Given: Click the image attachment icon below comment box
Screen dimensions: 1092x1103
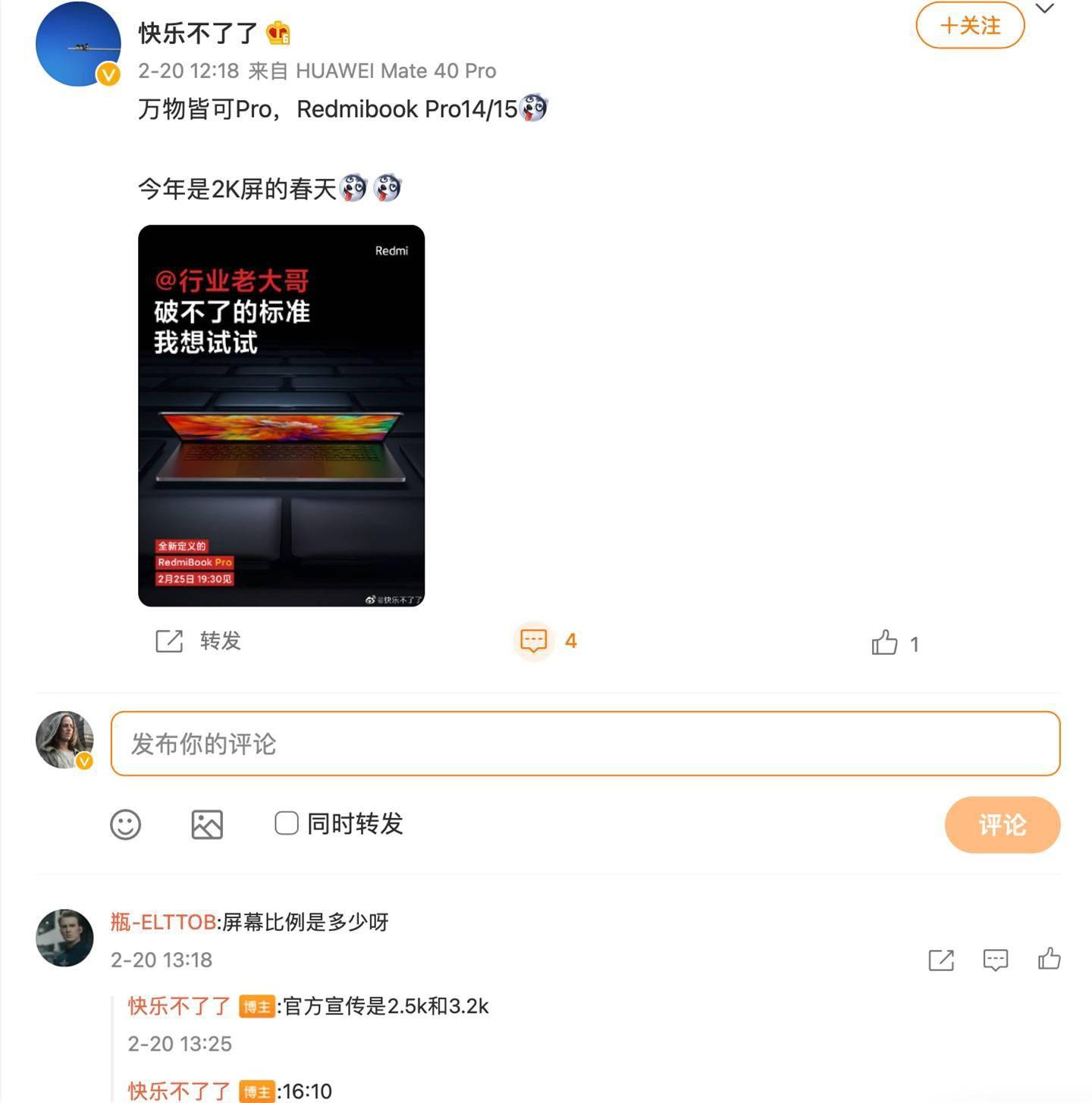Looking at the screenshot, I should 208,823.
